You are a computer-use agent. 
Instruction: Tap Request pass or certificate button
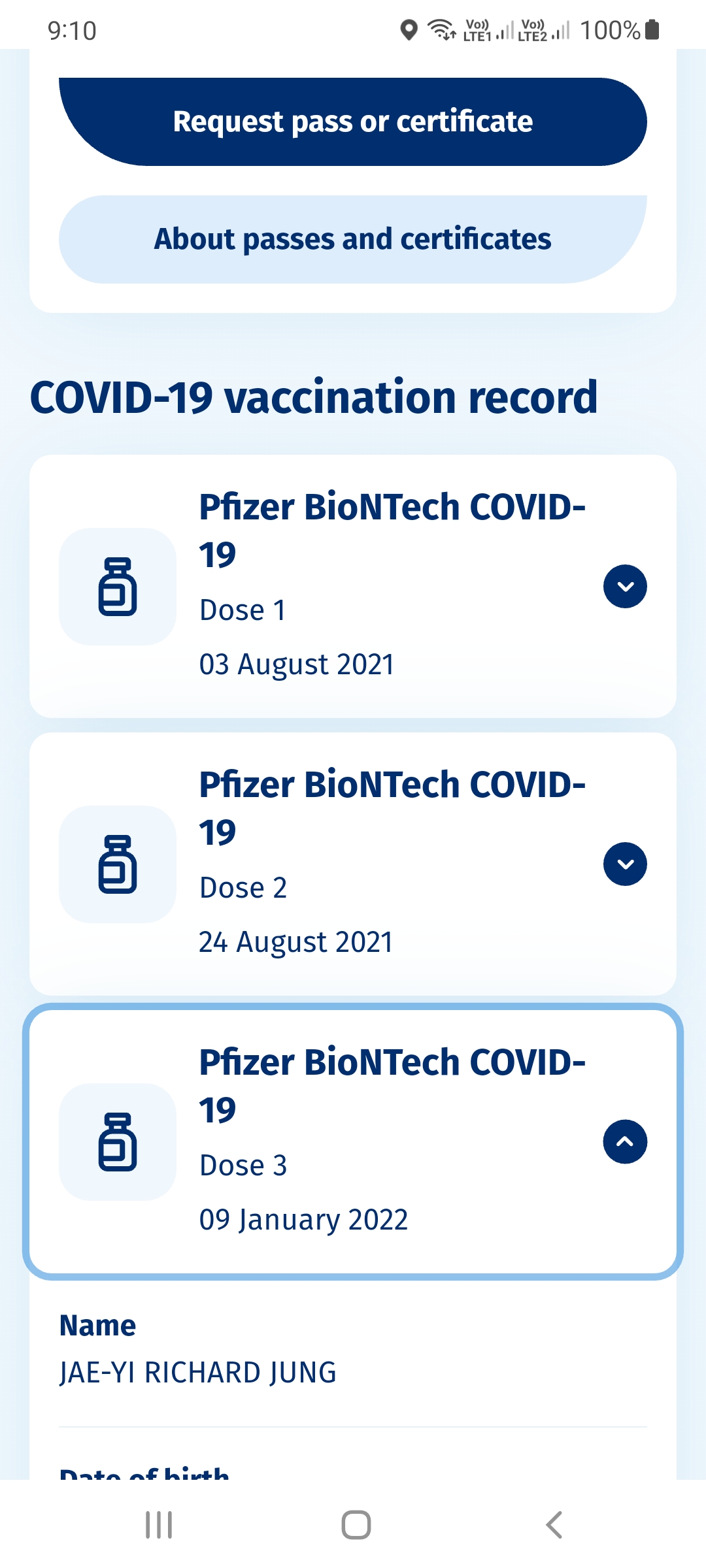(353, 122)
